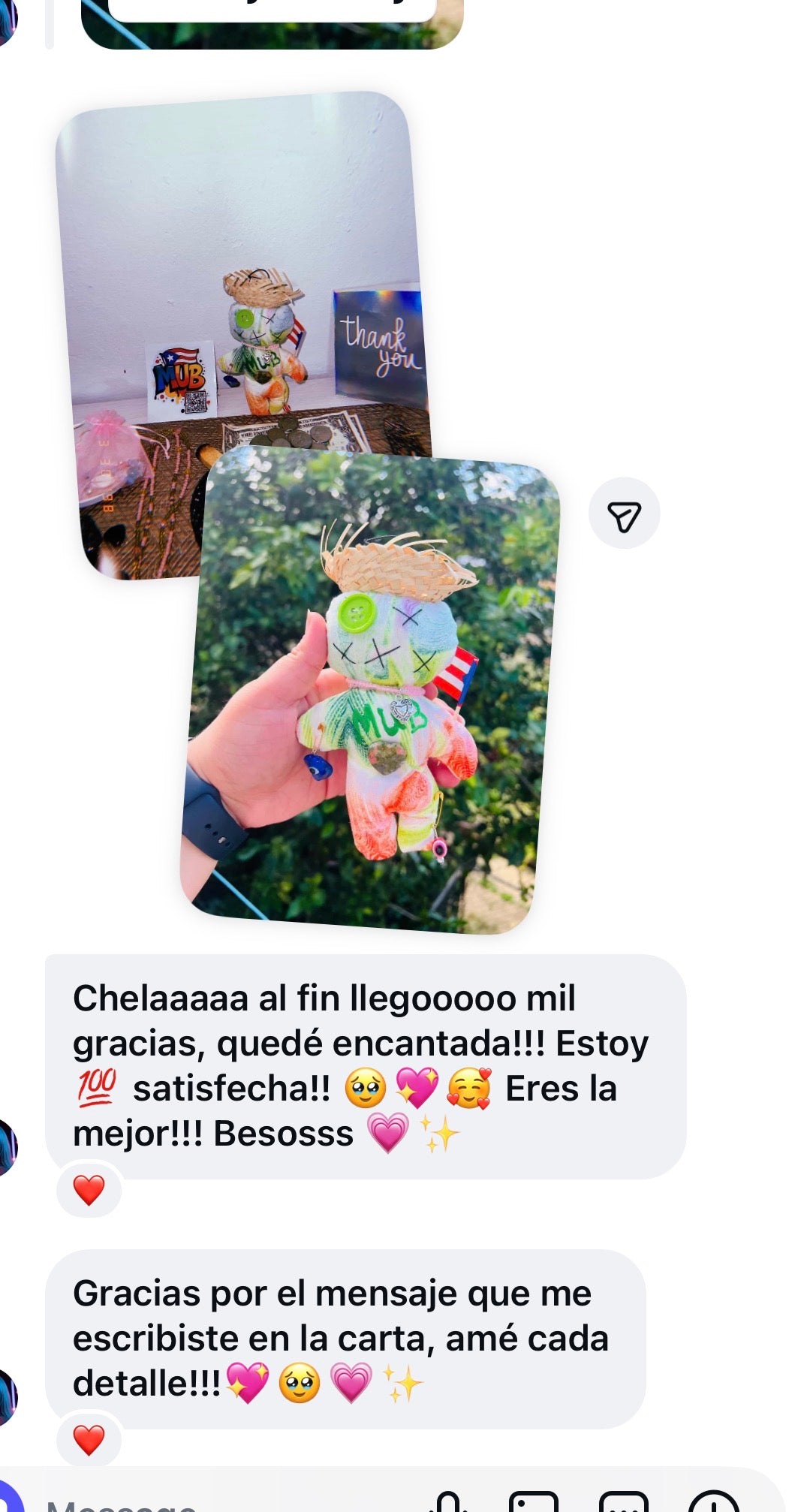Open the plus menu in the composer

[x=714, y=1501]
